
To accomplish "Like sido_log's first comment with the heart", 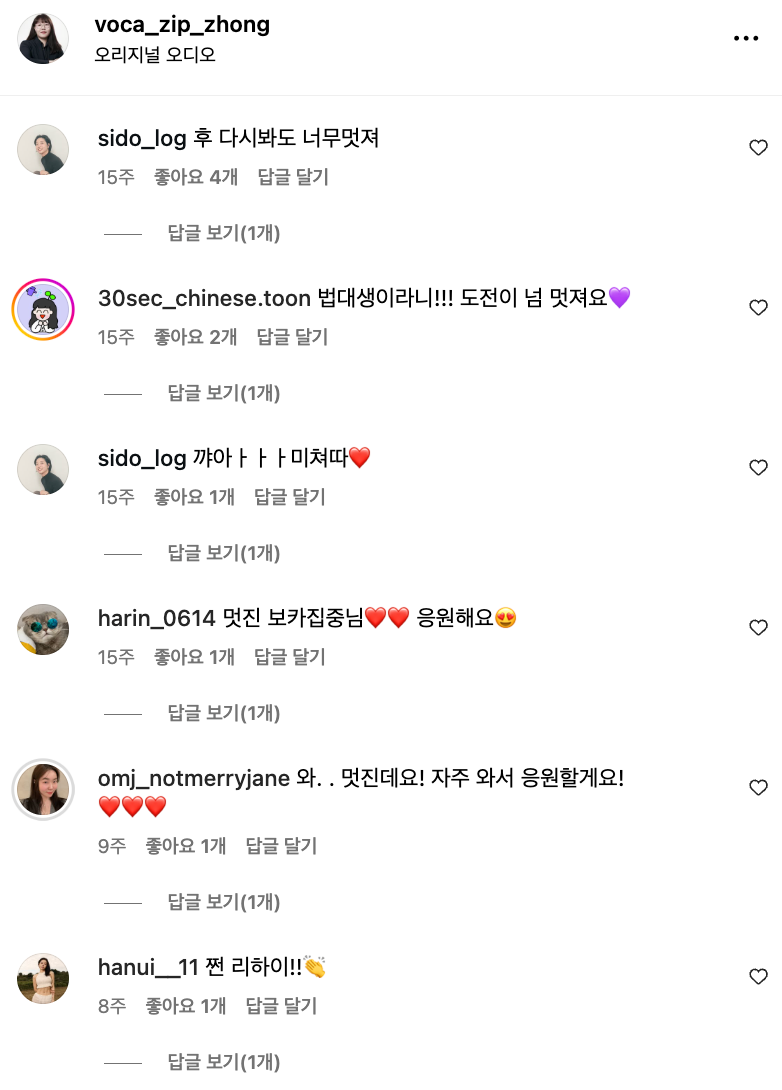I will (758, 147).
